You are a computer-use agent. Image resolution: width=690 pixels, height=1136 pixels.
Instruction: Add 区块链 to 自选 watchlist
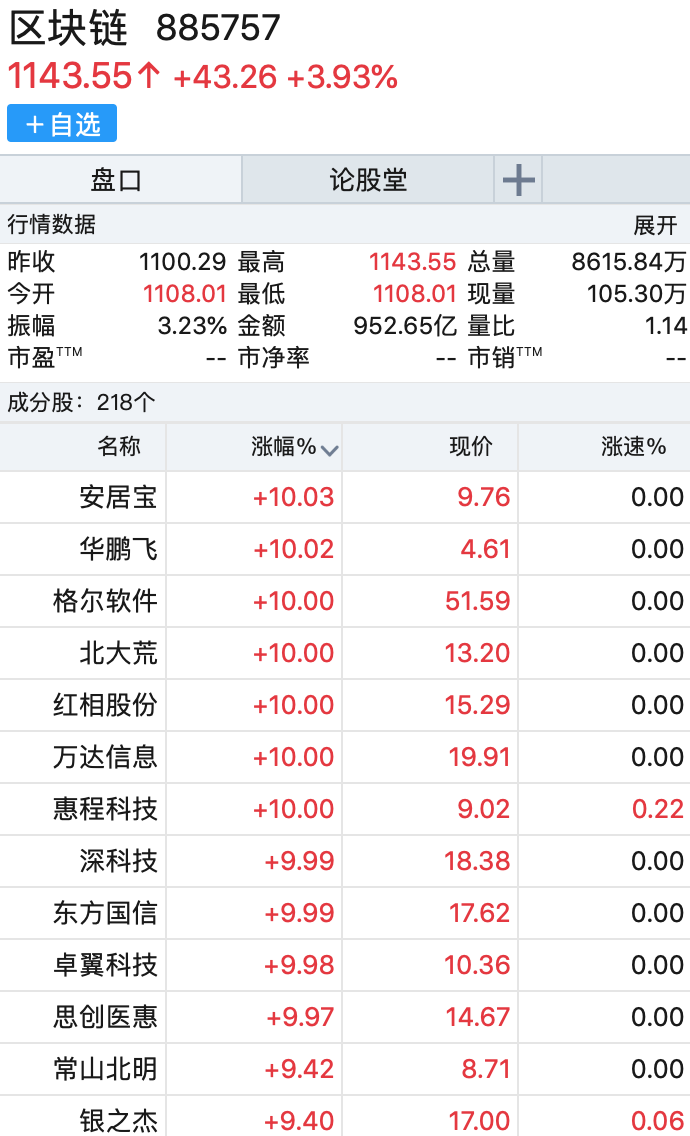click(x=62, y=124)
